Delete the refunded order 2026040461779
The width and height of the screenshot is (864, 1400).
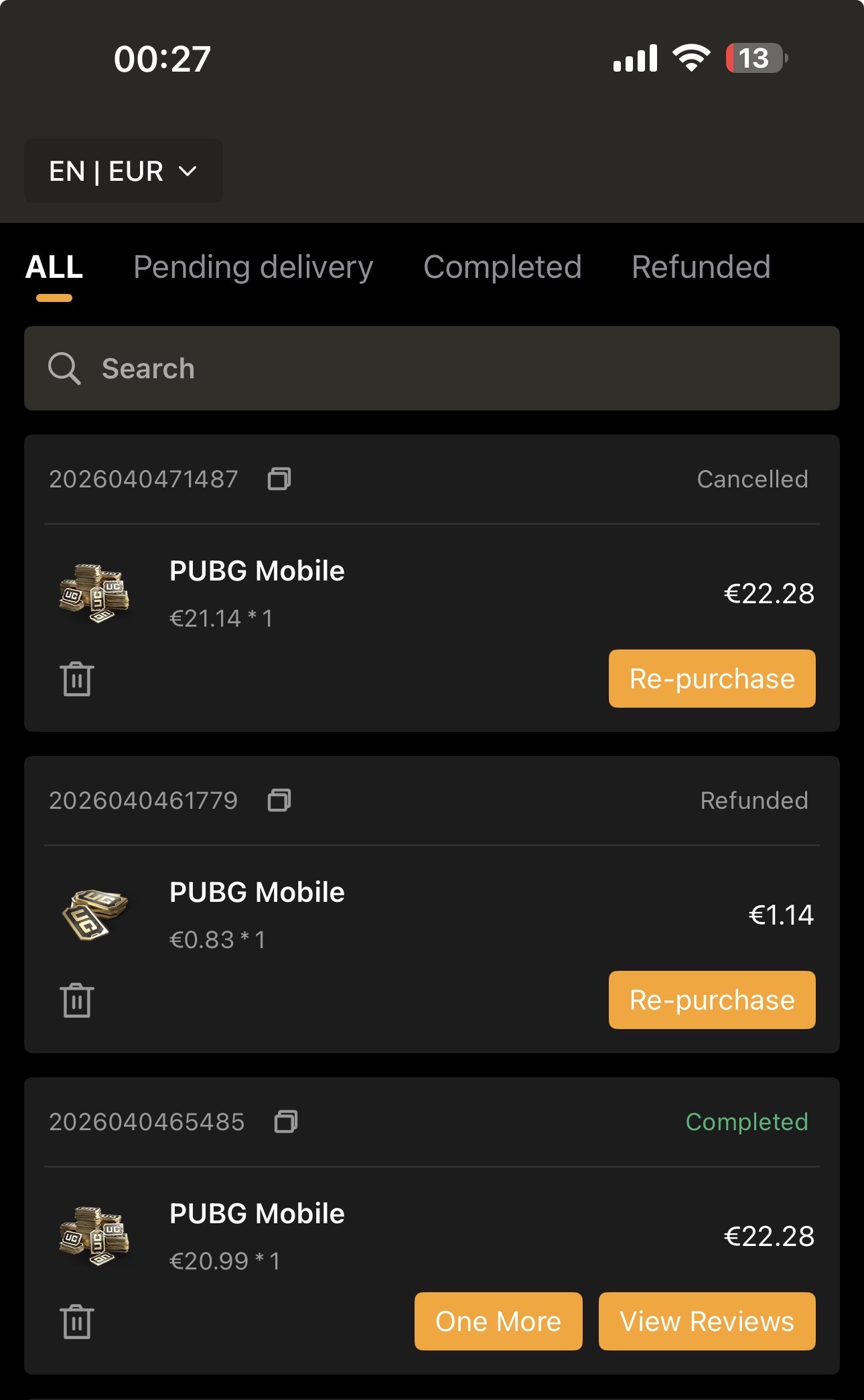[x=77, y=1000]
